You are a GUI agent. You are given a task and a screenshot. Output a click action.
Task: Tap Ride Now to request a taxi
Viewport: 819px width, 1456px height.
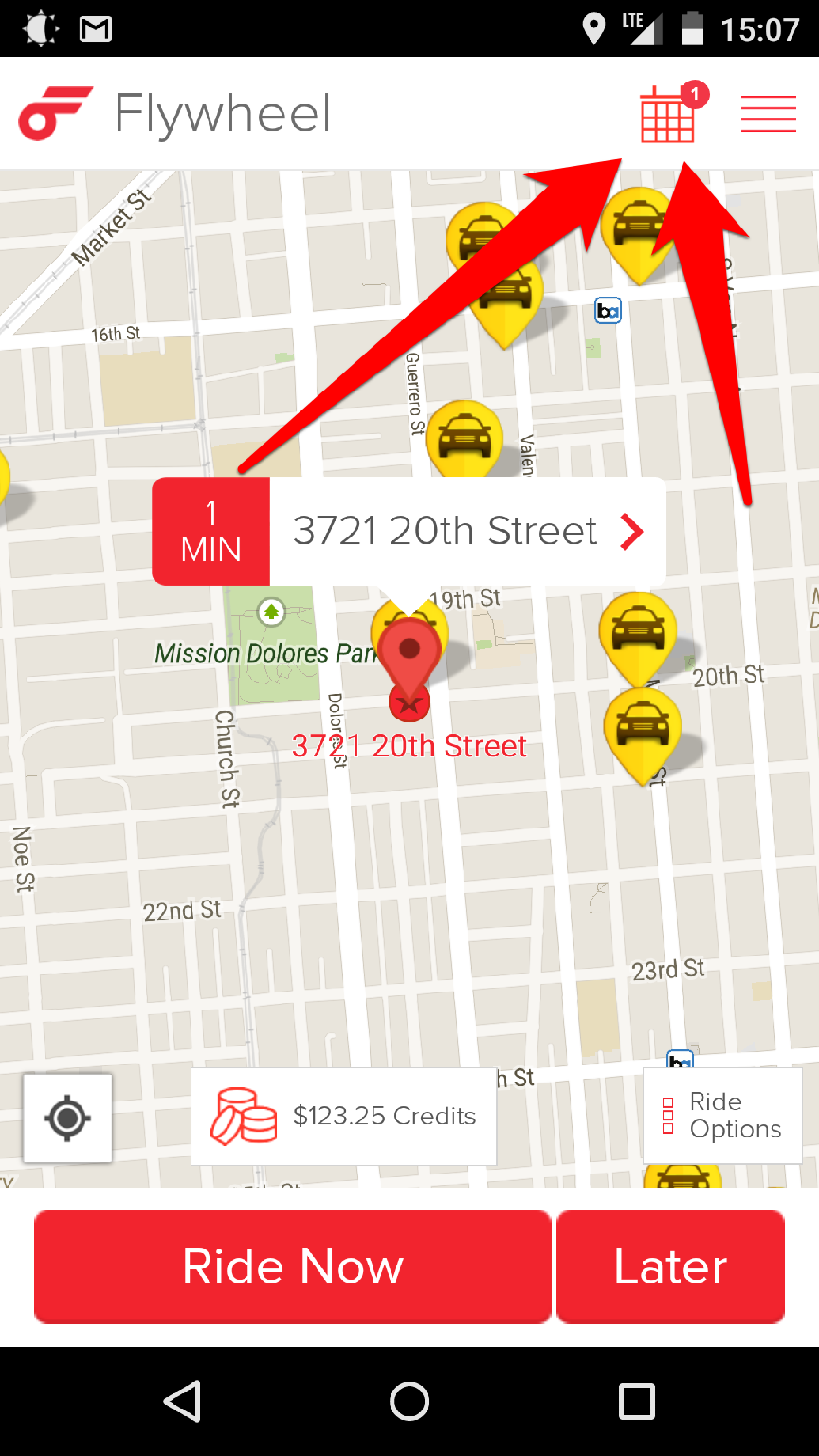(x=291, y=1265)
